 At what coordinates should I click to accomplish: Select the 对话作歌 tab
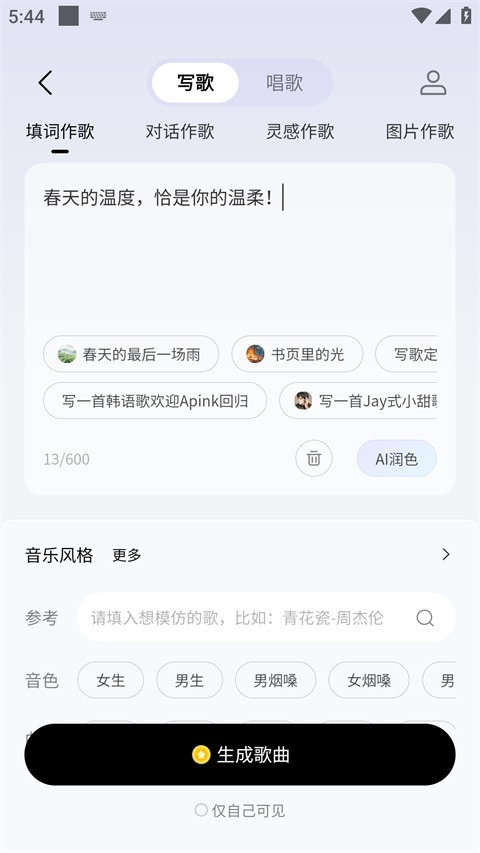click(180, 132)
